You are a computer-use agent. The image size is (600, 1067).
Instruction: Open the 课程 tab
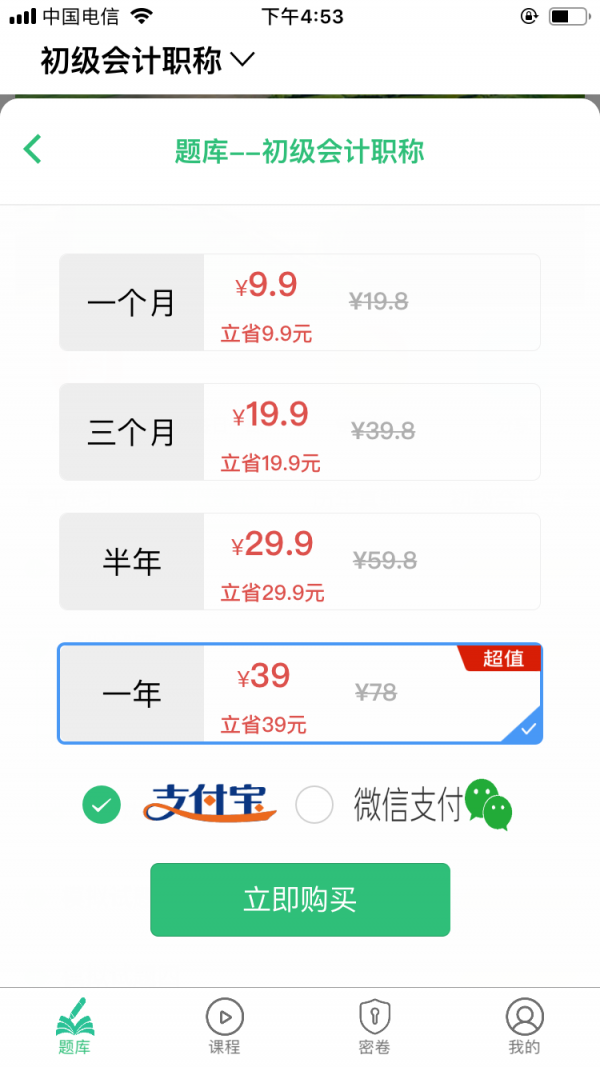pyautogui.click(x=225, y=1027)
